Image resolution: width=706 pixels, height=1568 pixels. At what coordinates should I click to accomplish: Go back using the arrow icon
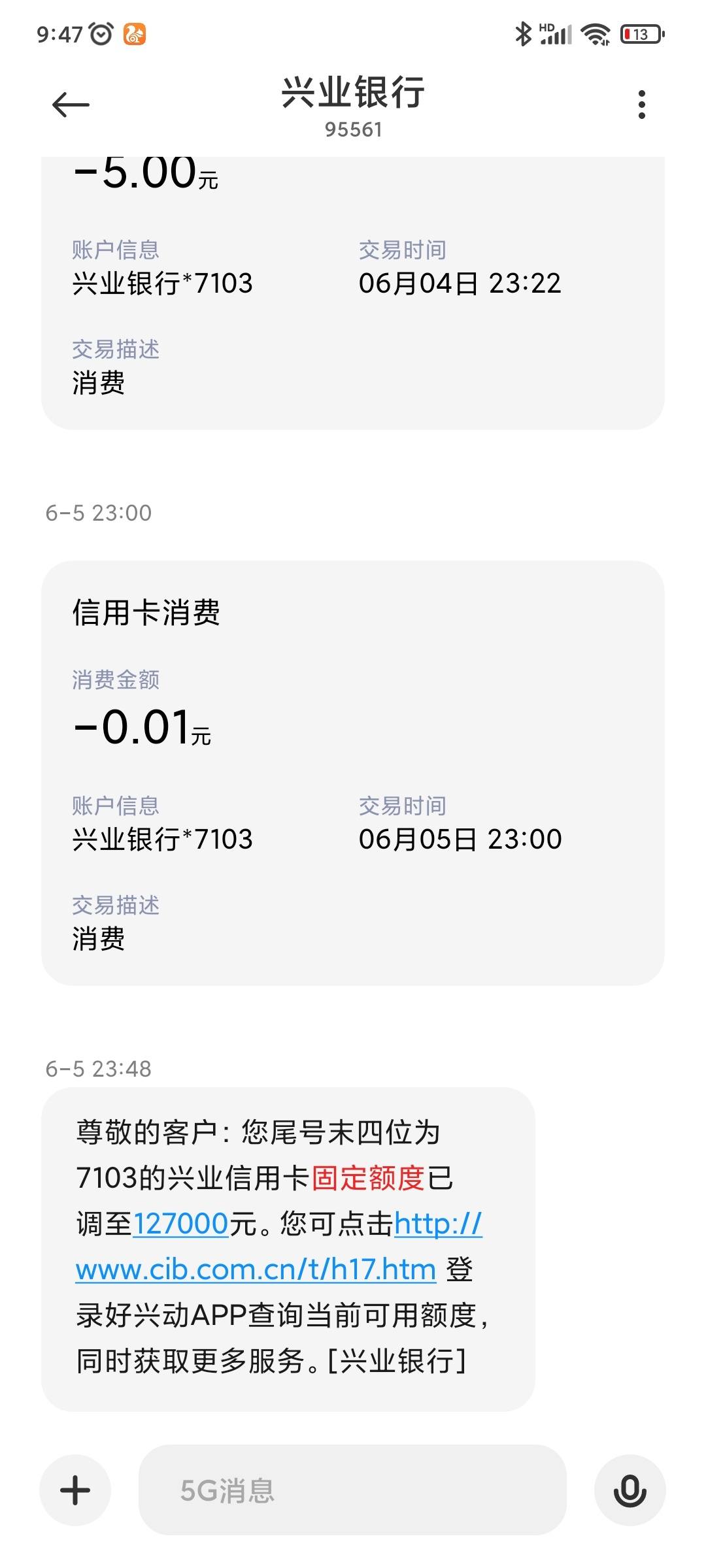(71, 105)
